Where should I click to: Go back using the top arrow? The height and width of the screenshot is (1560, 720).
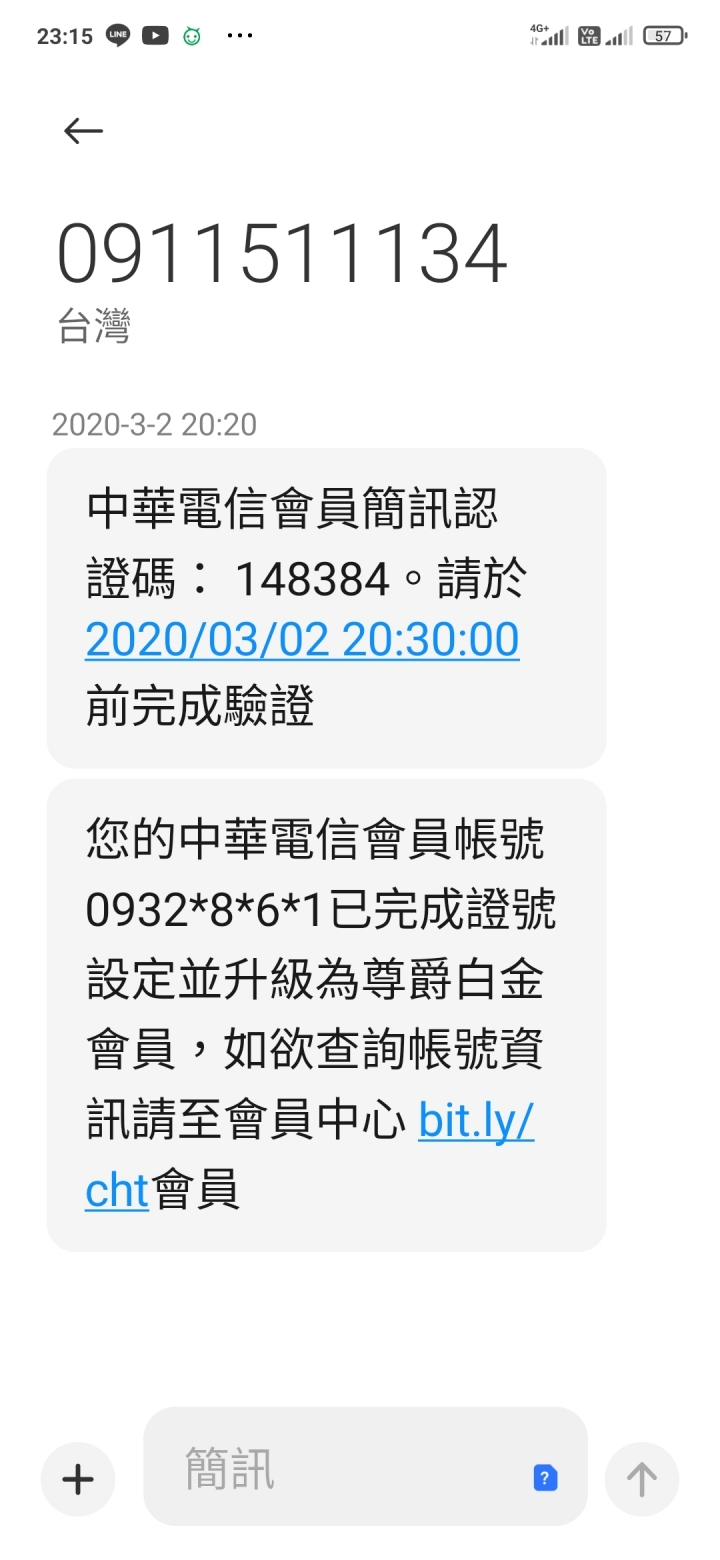[x=83, y=130]
